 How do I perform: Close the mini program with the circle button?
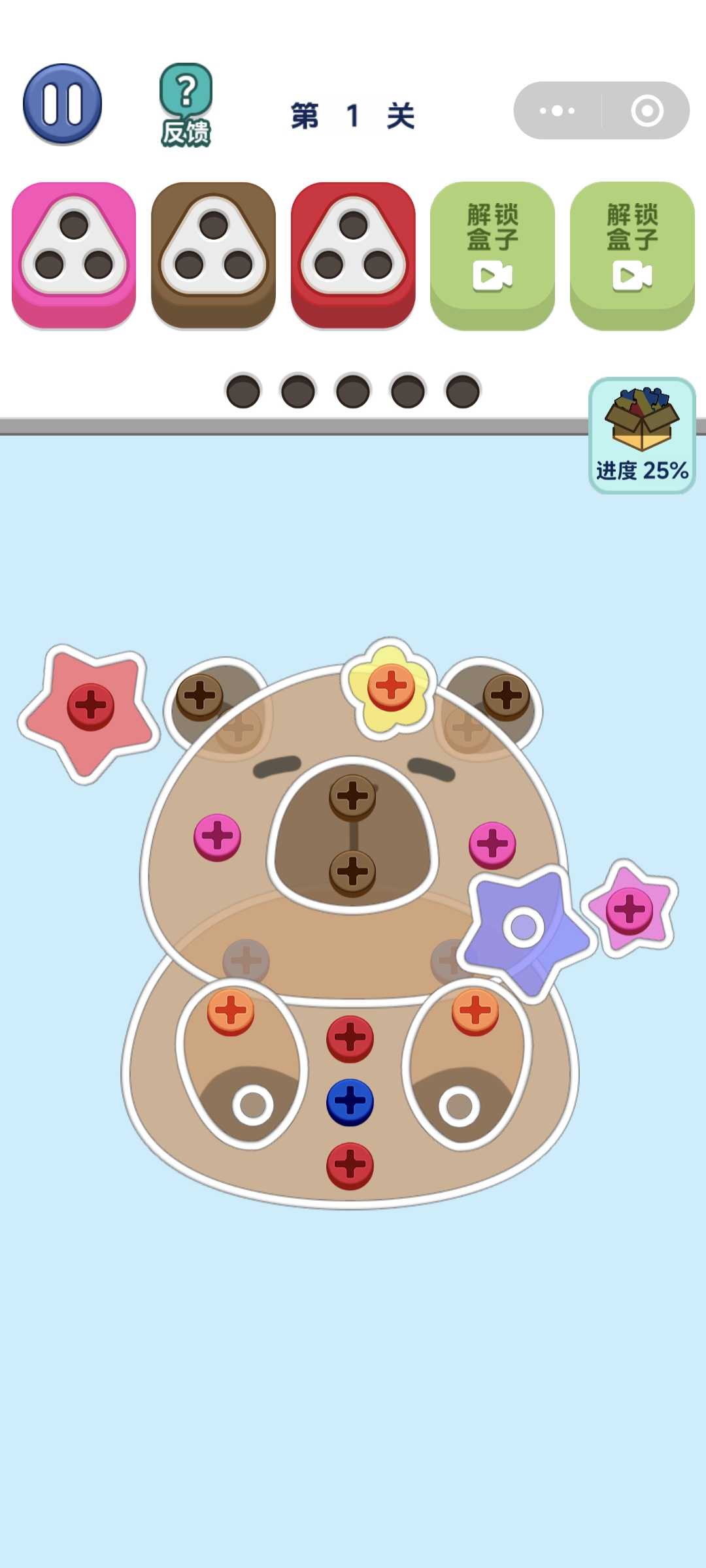pyautogui.click(x=647, y=110)
